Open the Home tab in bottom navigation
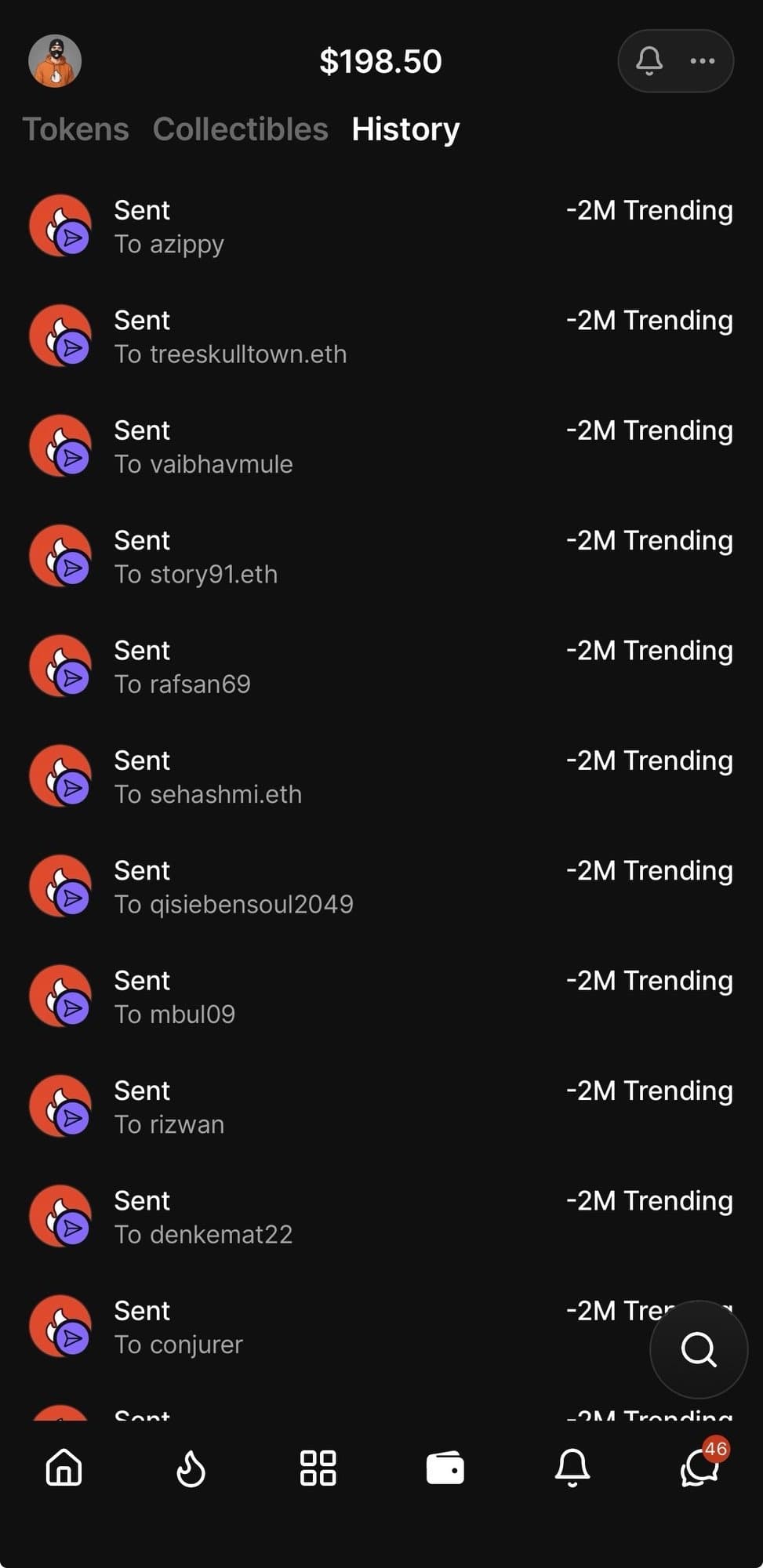 [x=62, y=1470]
